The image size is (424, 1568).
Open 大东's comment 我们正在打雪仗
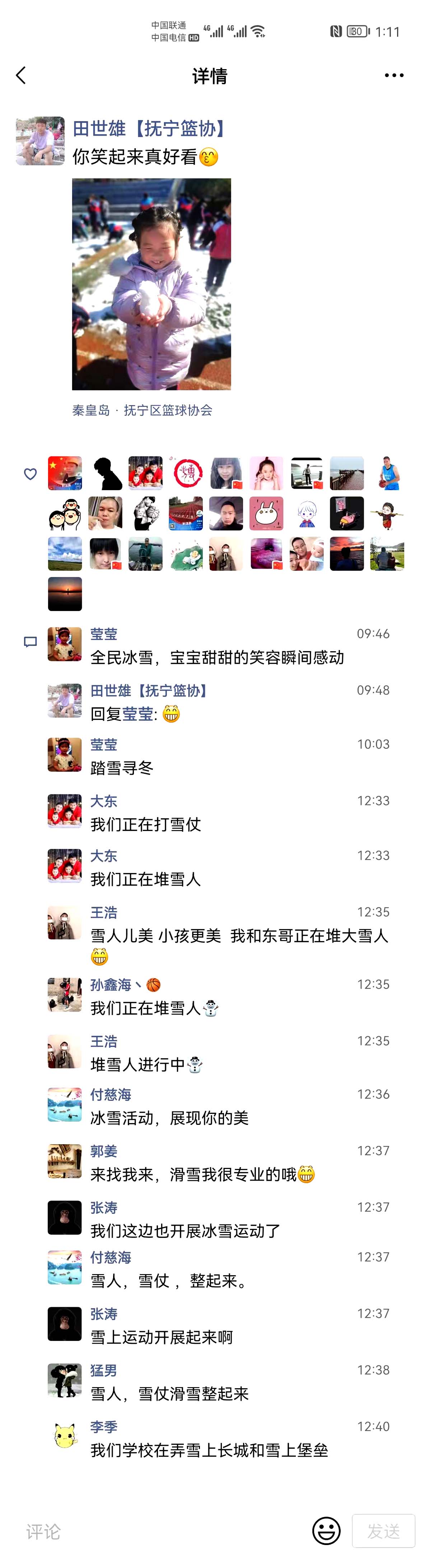click(x=146, y=824)
